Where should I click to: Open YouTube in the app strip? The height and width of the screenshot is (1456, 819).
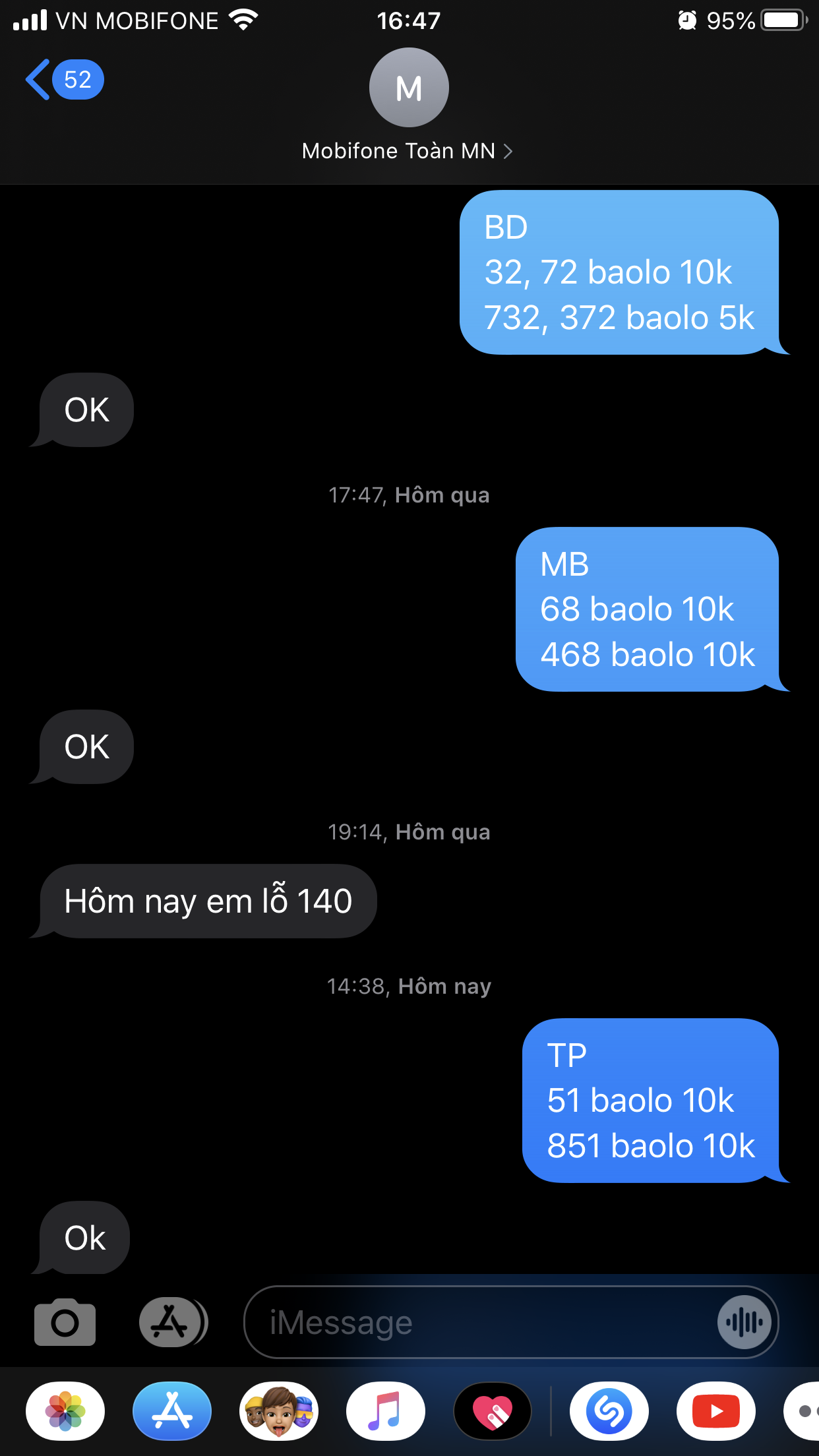tap(716, 1411)
